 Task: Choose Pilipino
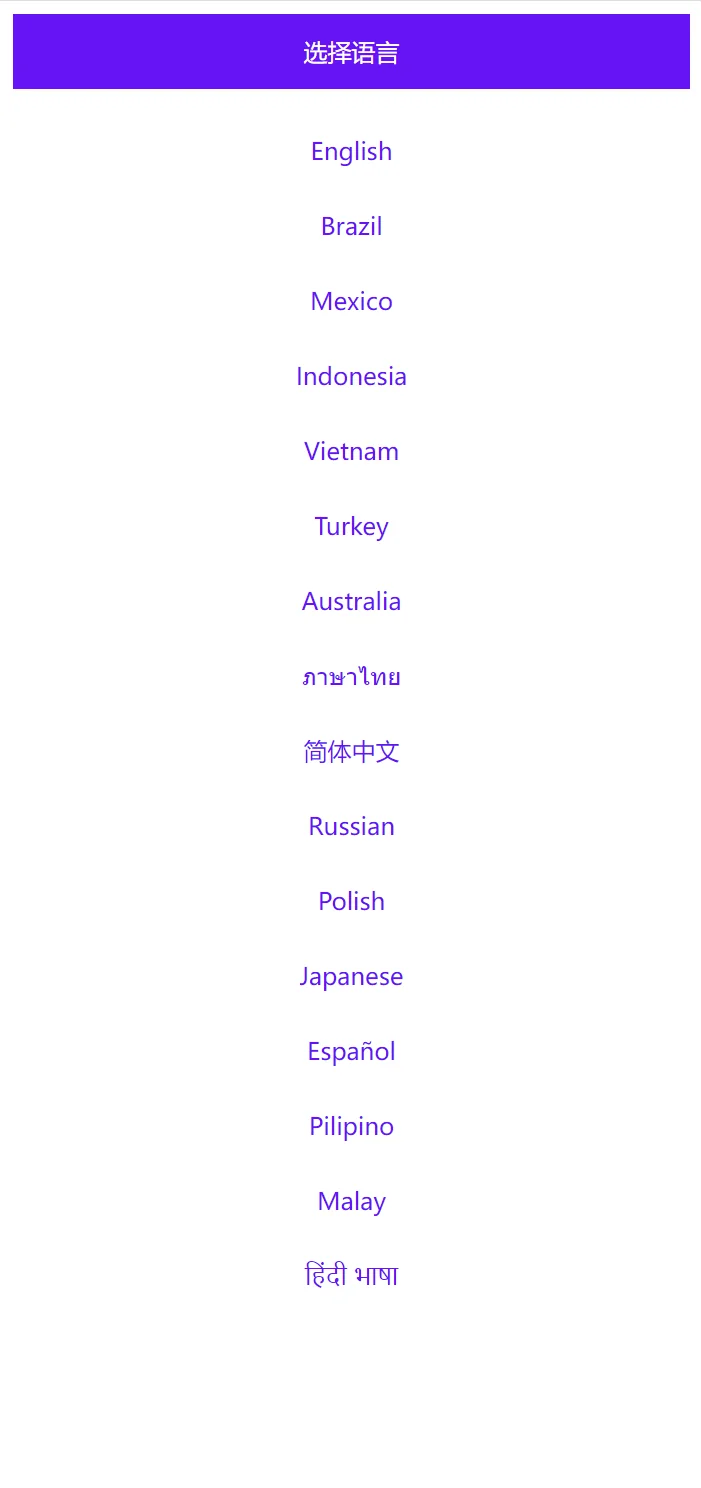[351, 1126]
